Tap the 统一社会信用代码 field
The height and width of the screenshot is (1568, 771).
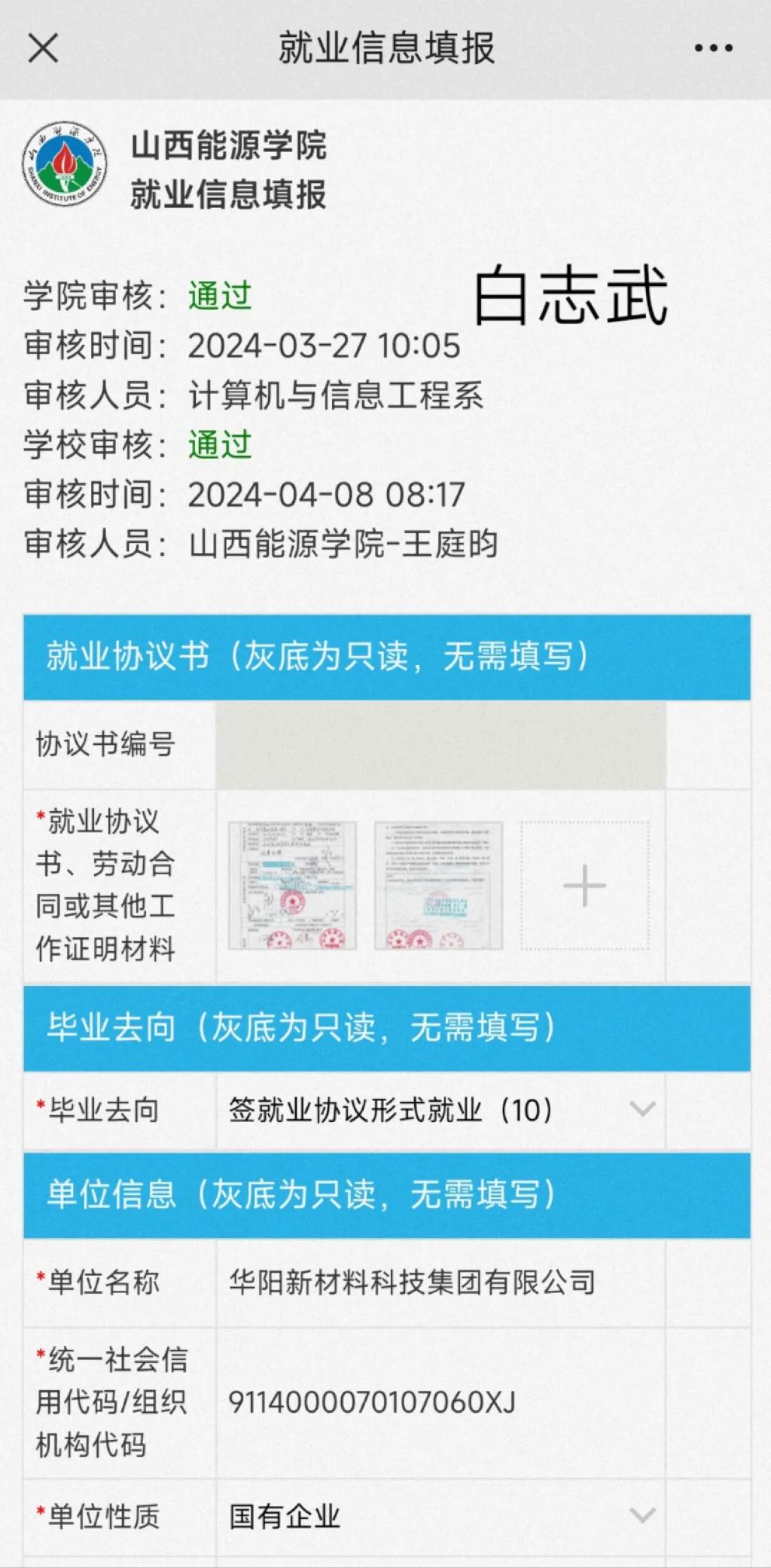[440, 1402]
